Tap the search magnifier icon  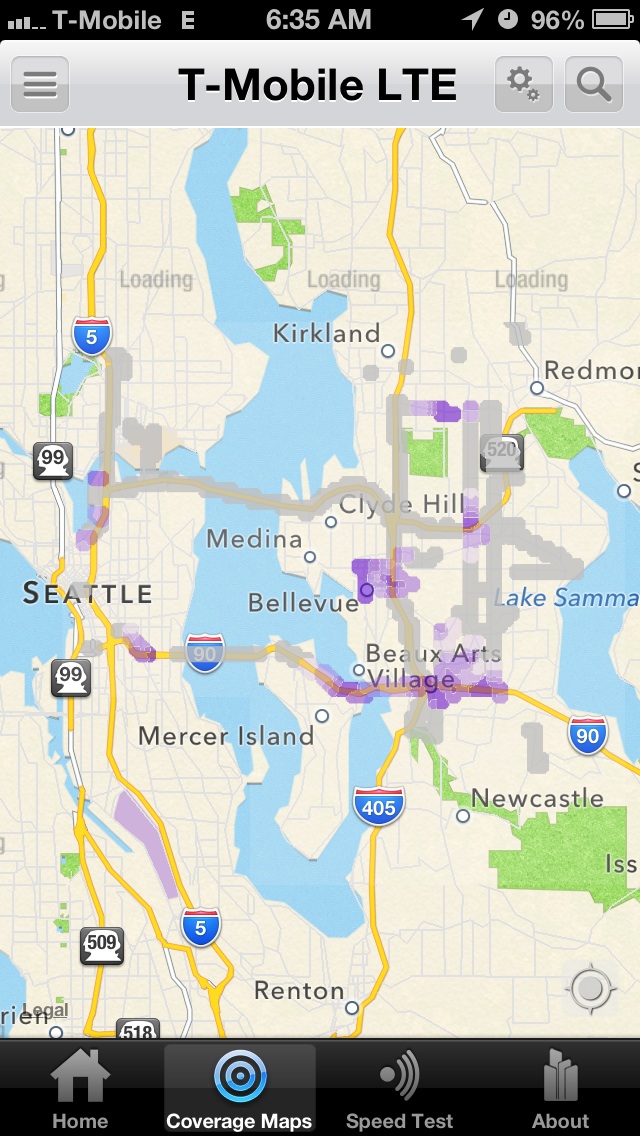tap(594, 84)
